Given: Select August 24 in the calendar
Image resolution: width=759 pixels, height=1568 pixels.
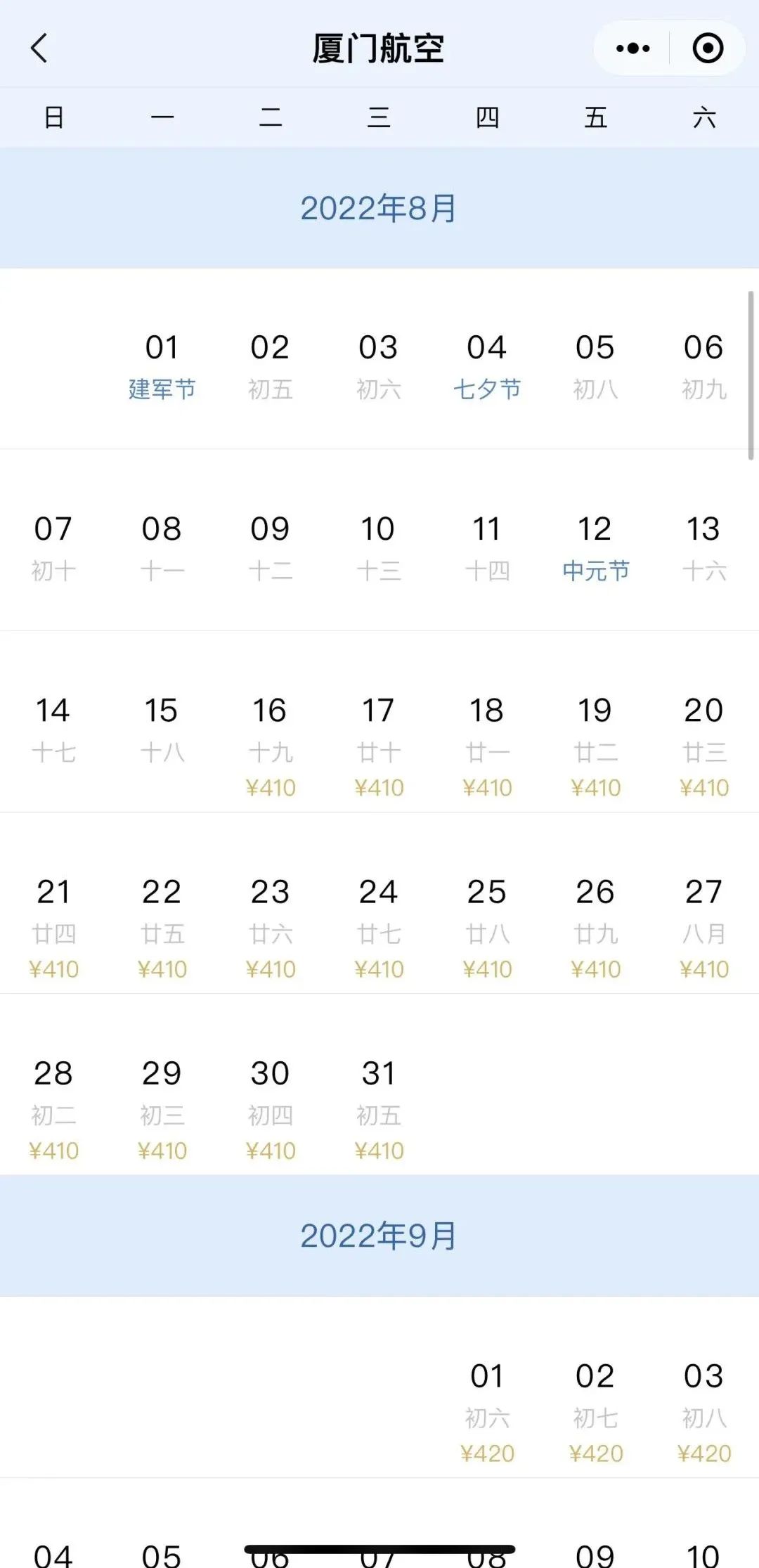Looking at the screenshot, I should point(379,928).
